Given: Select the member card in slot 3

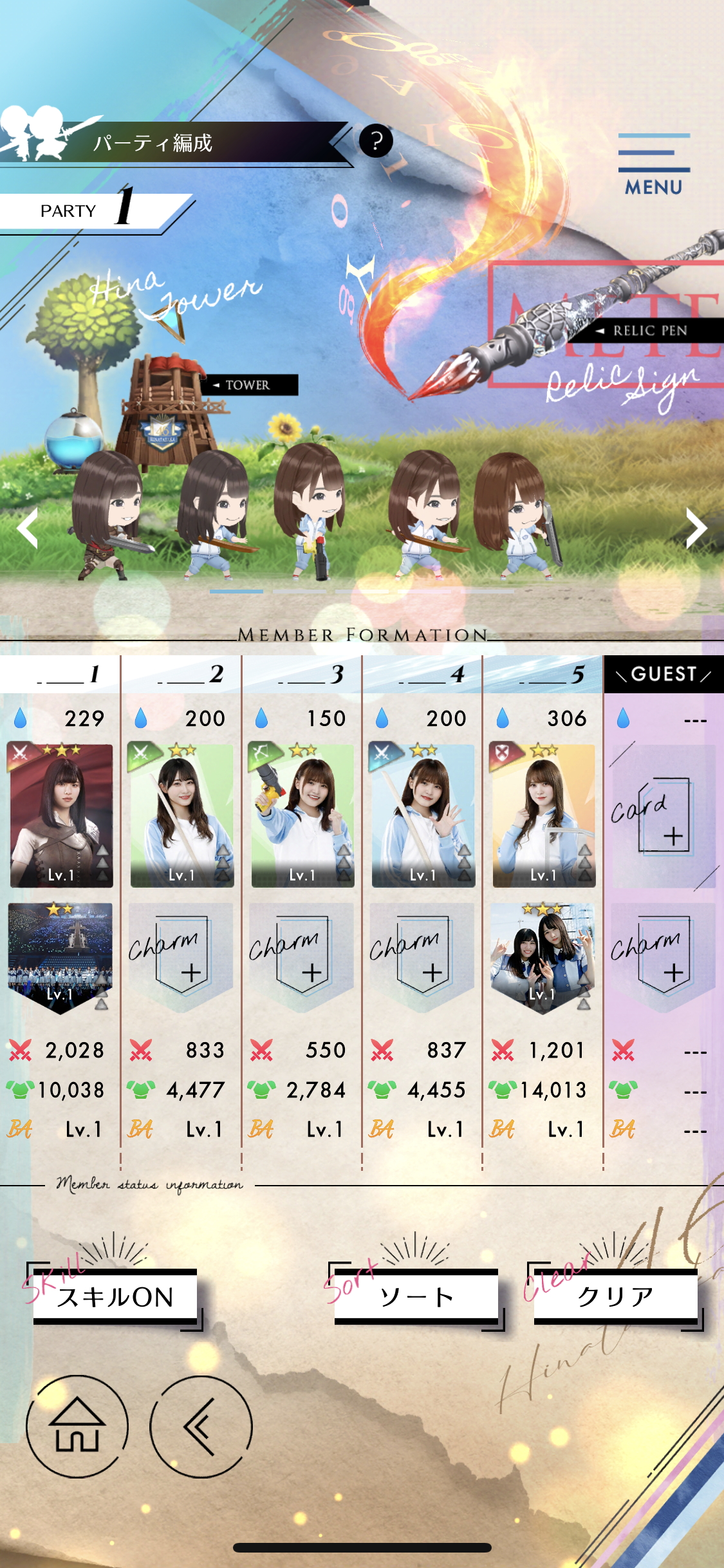Looking at the screenshot, I should pos(302,816).
